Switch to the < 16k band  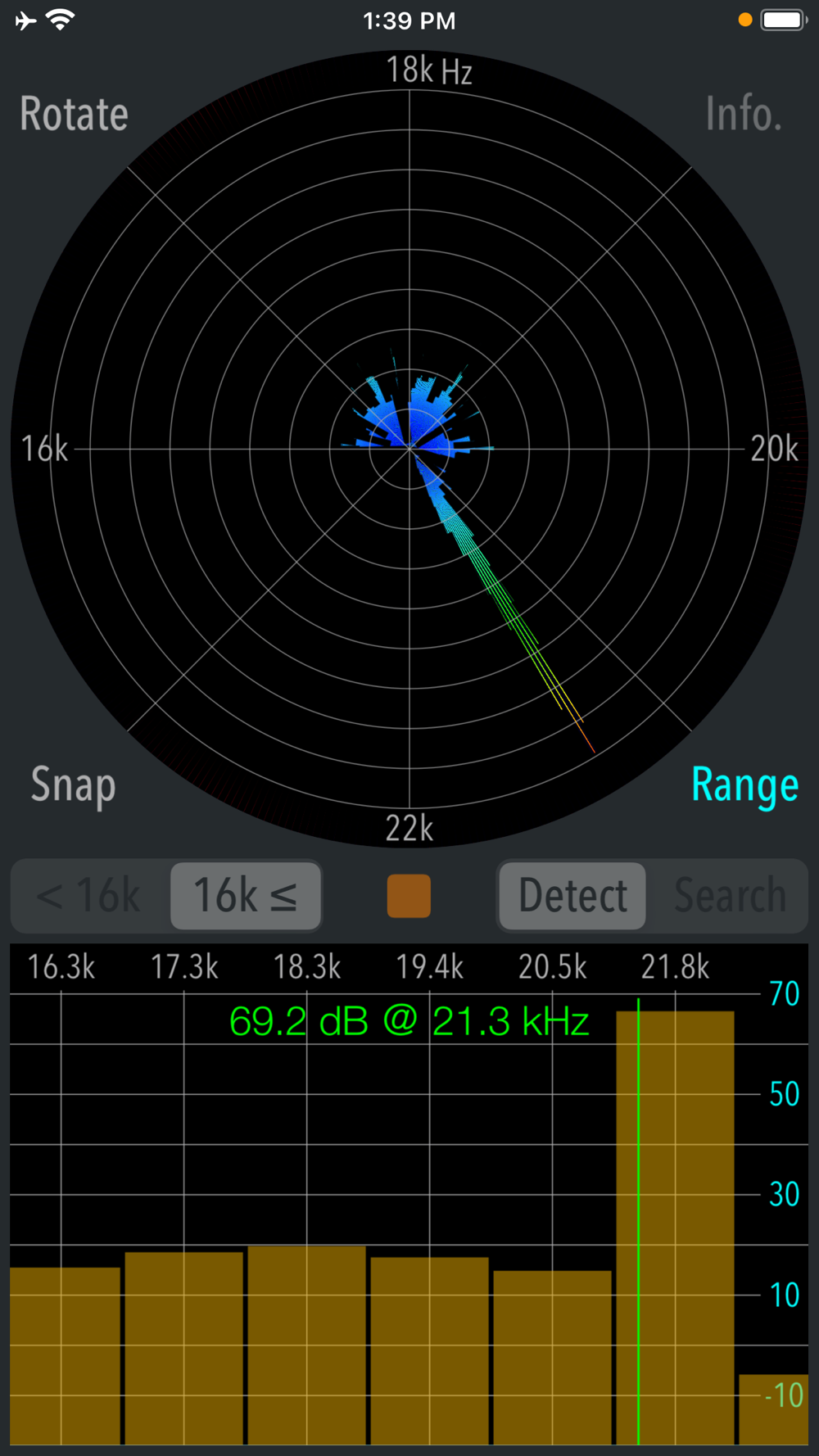pos(89,896)
